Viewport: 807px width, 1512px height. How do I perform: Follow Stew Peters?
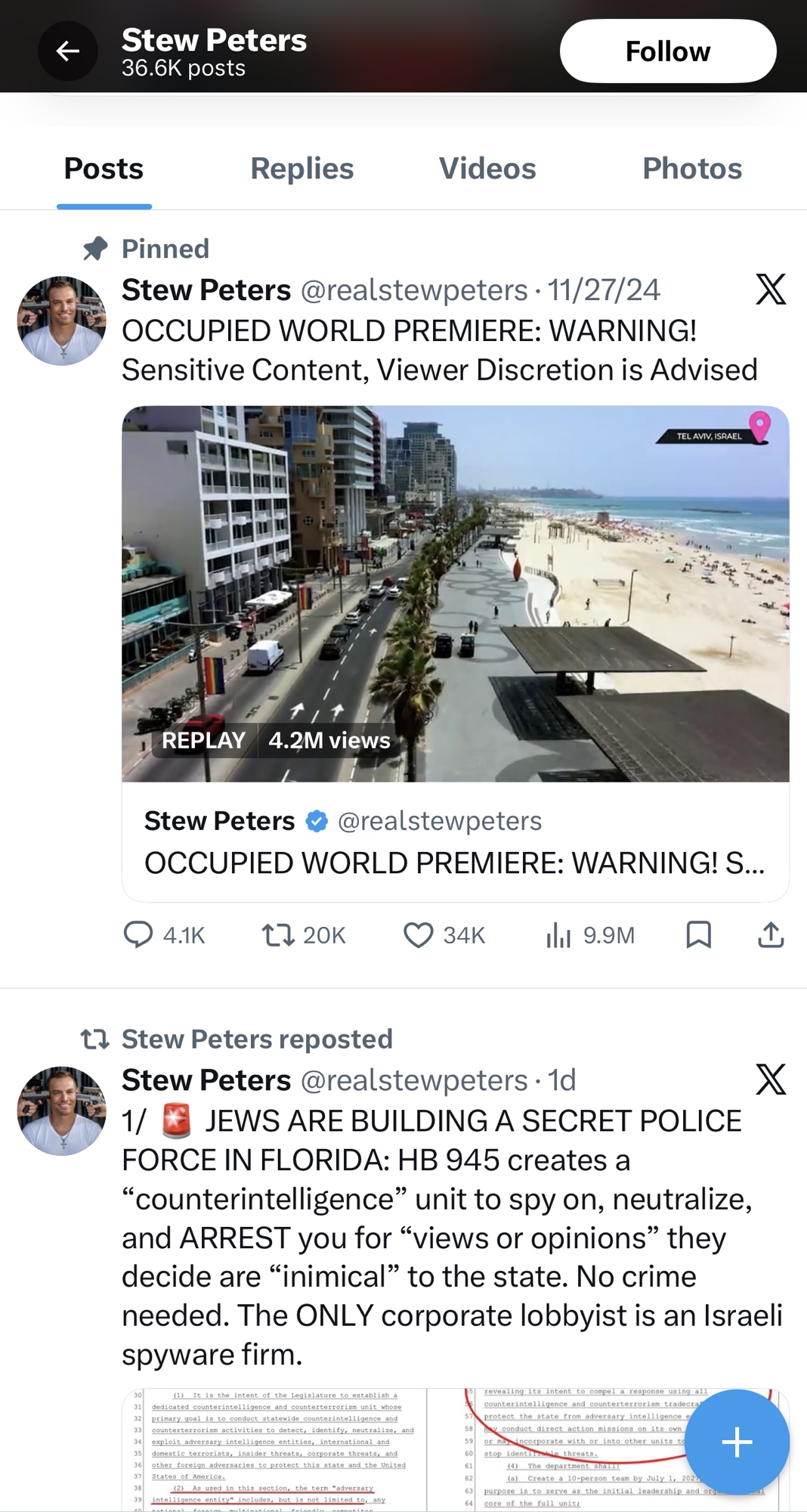(x=667, y=51)
